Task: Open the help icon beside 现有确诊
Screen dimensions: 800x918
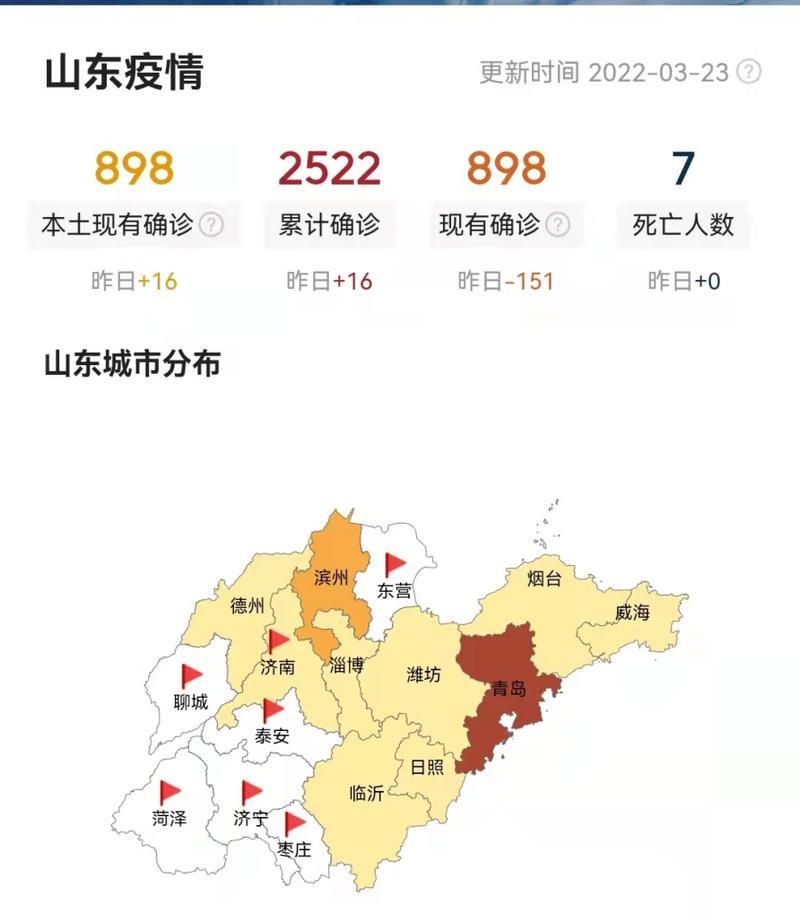Action: point(558,225)
